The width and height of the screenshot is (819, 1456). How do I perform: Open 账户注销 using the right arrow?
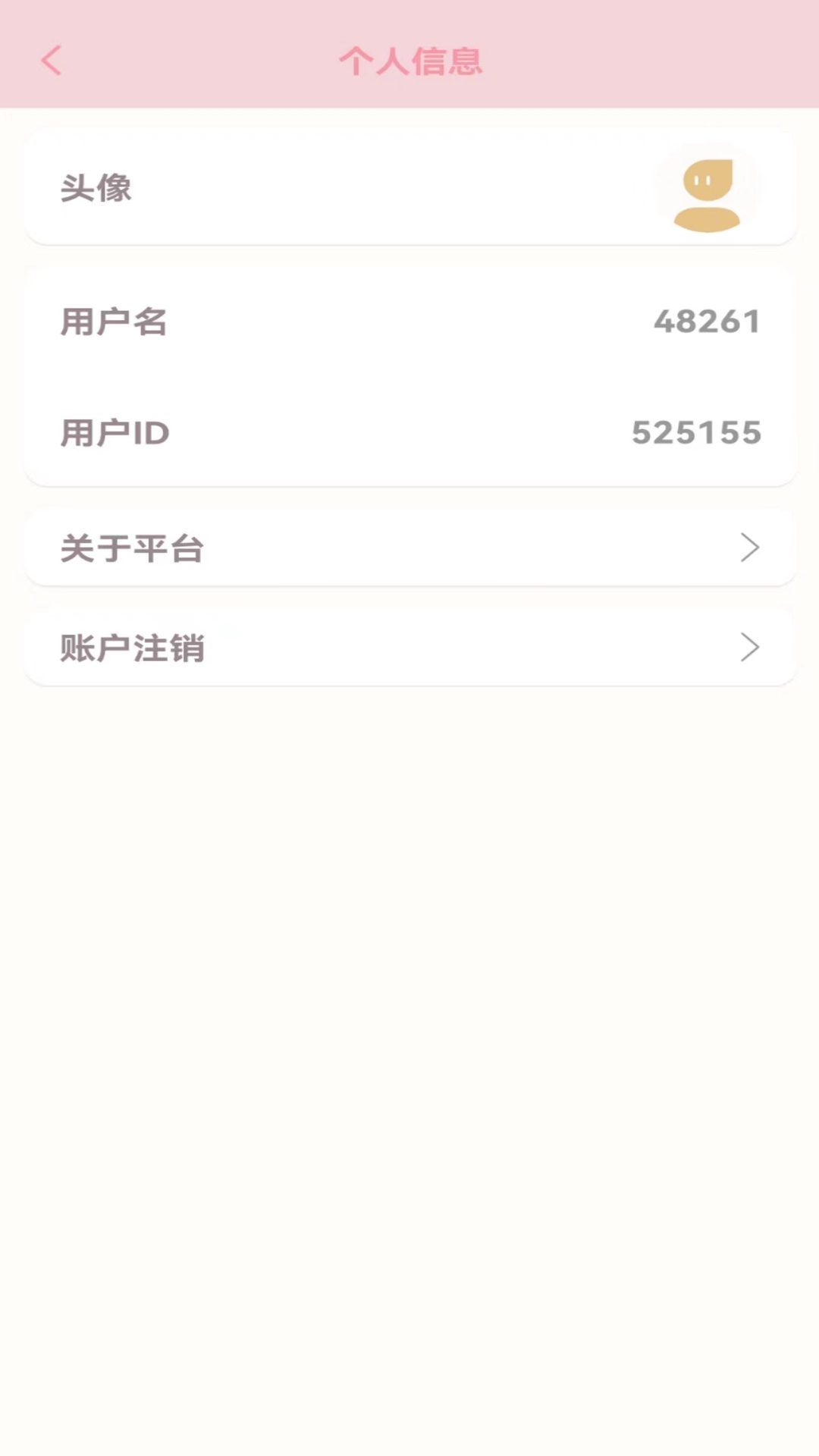pyautogui.click(x=750, y=648)
